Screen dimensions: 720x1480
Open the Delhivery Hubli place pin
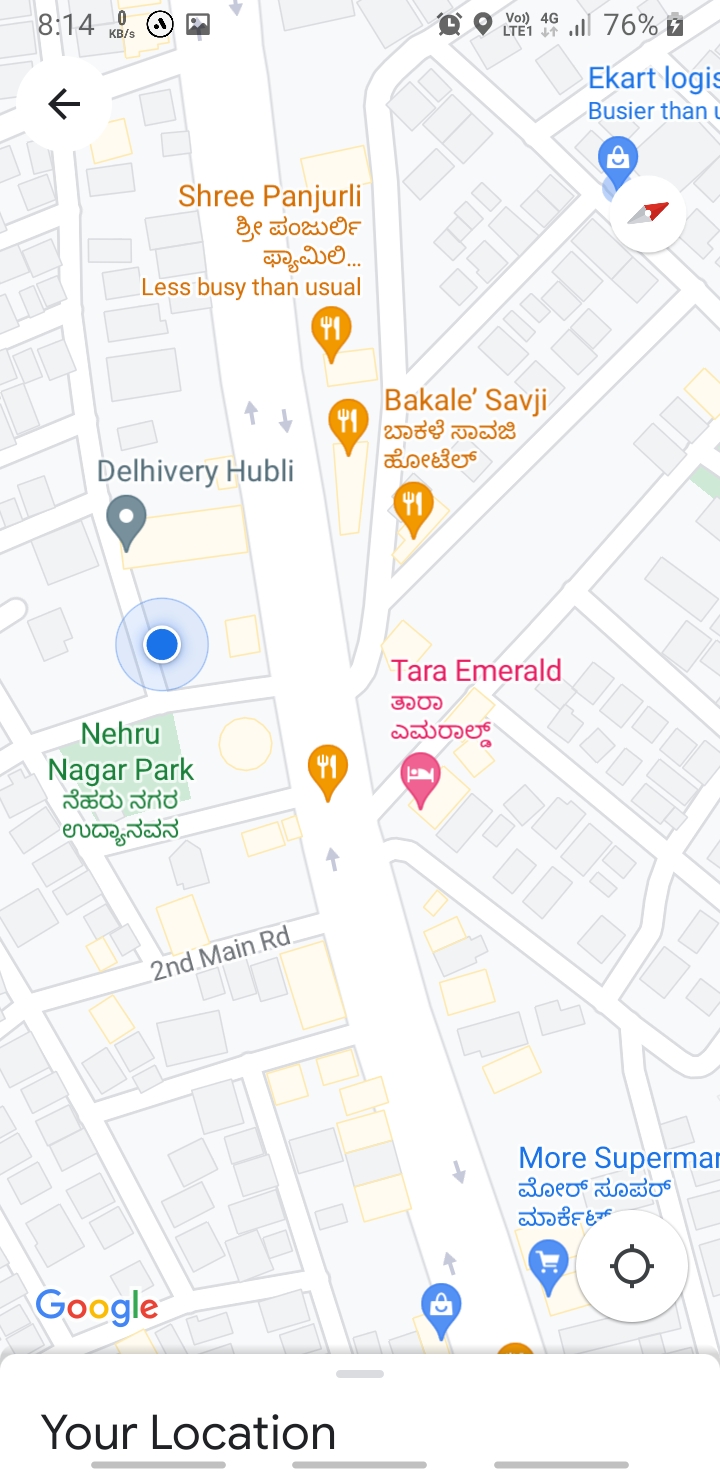click(127, 523)
